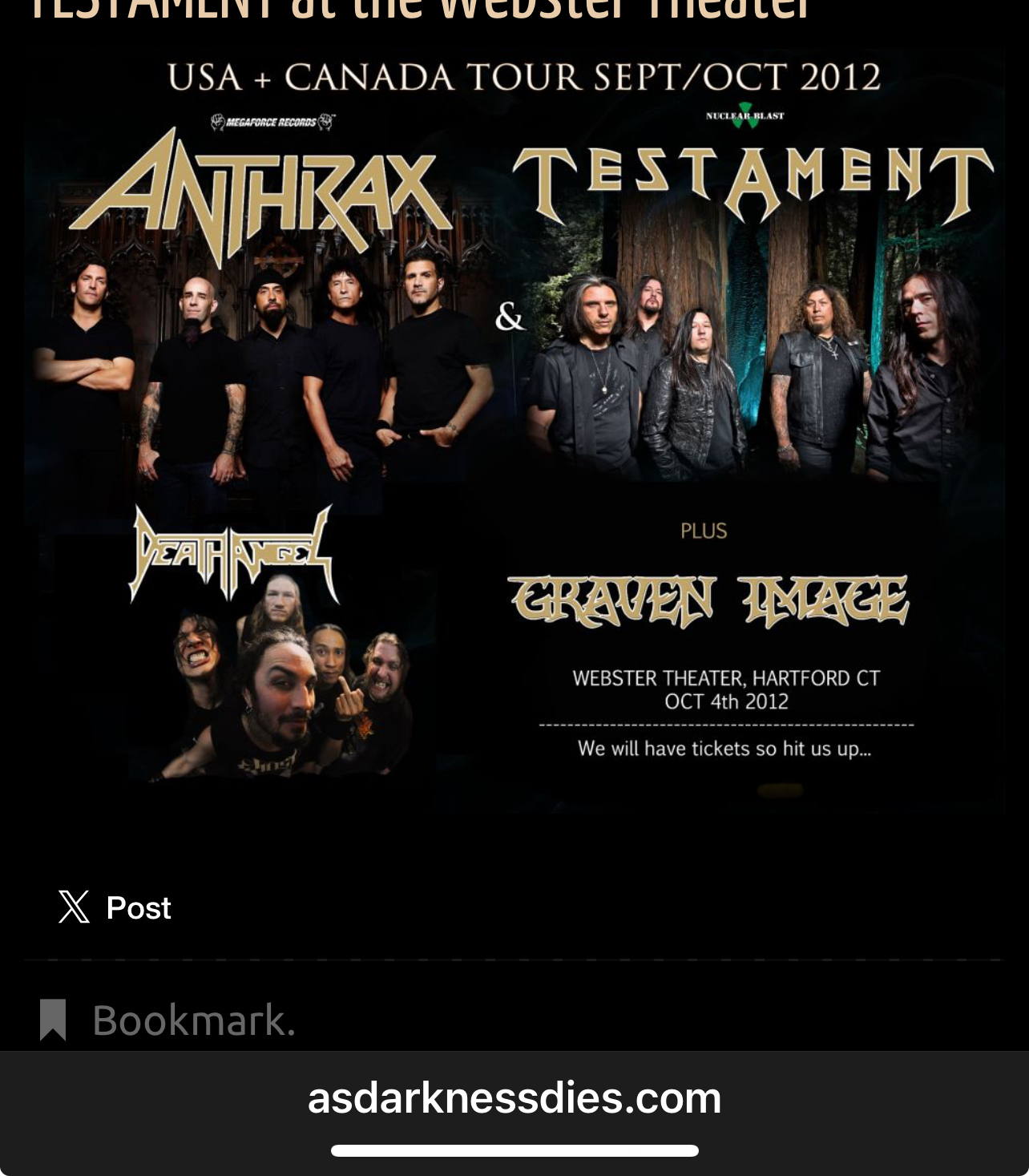Open the Bookmark permalink
Screen dimensions: 1029x1176
click(192, 1020)
